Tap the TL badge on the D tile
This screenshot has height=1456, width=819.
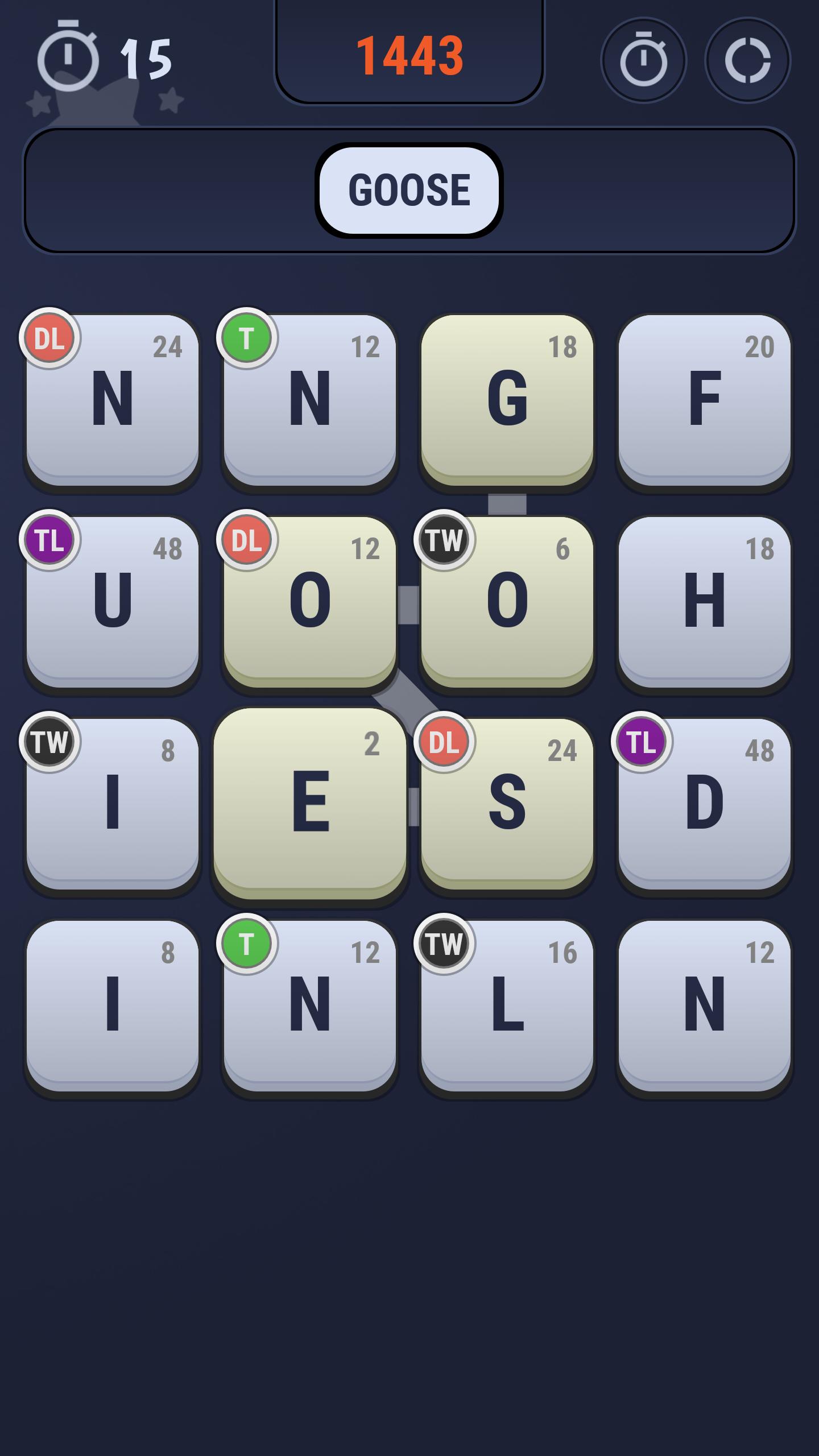(x=643, y=742)
